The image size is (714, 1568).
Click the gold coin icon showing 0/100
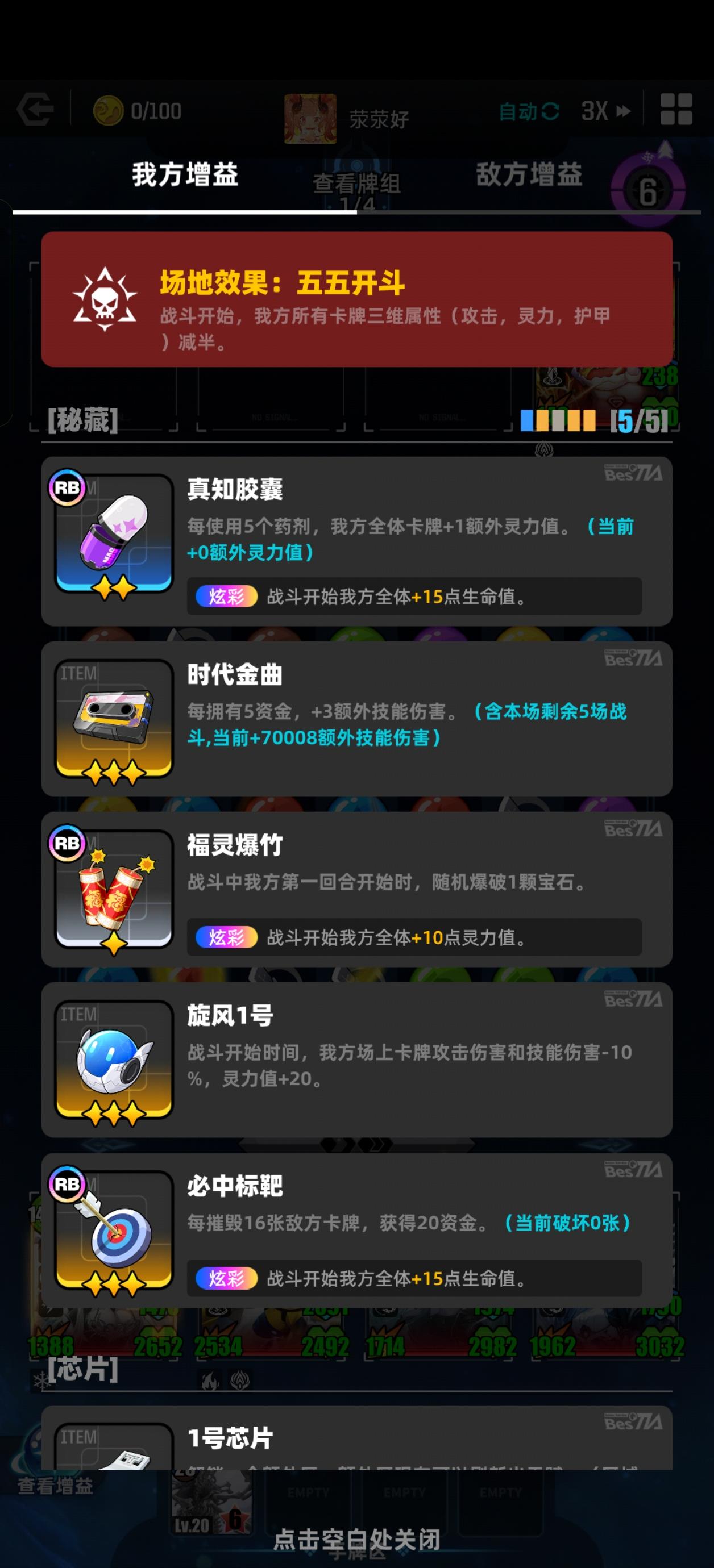110,110
